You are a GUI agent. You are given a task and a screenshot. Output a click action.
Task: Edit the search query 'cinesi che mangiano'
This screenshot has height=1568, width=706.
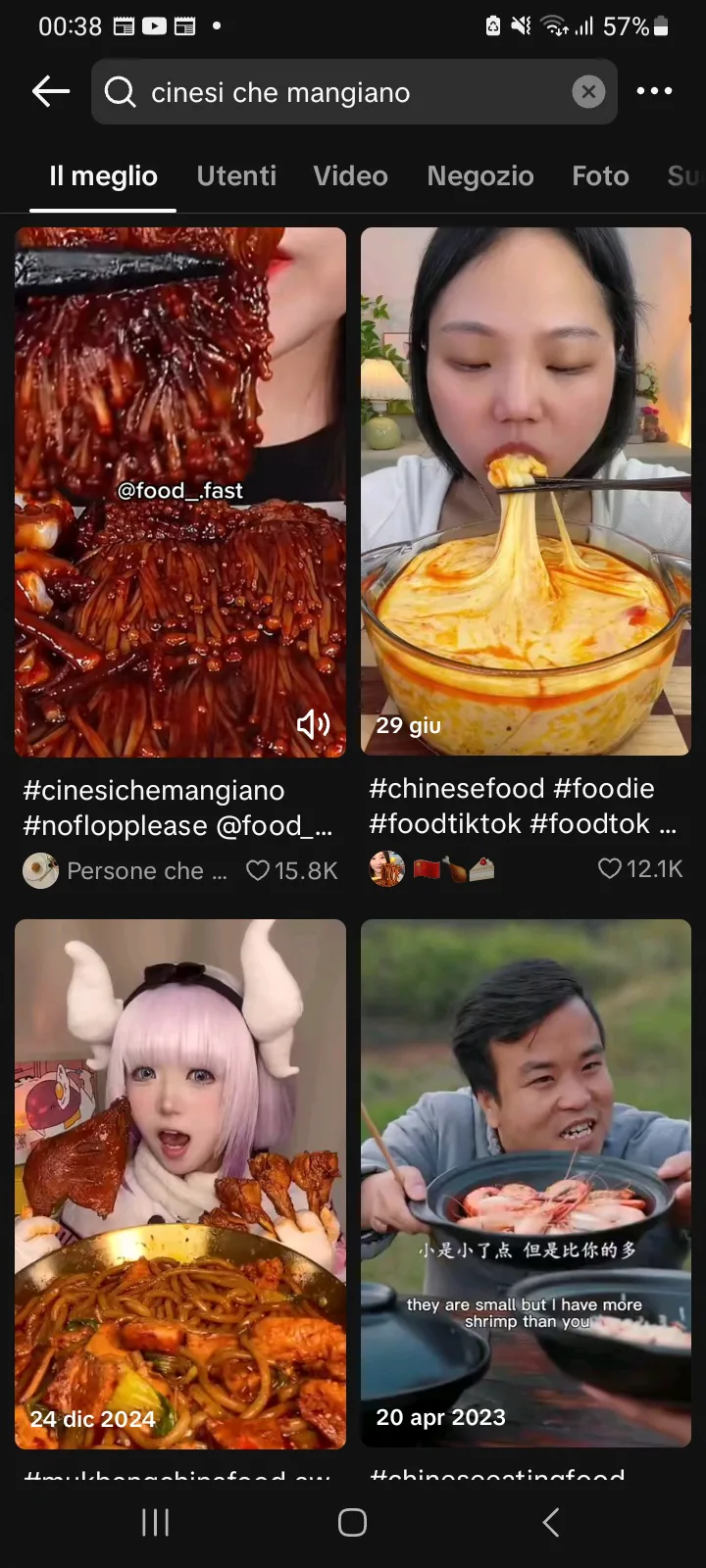click(333, 92)
